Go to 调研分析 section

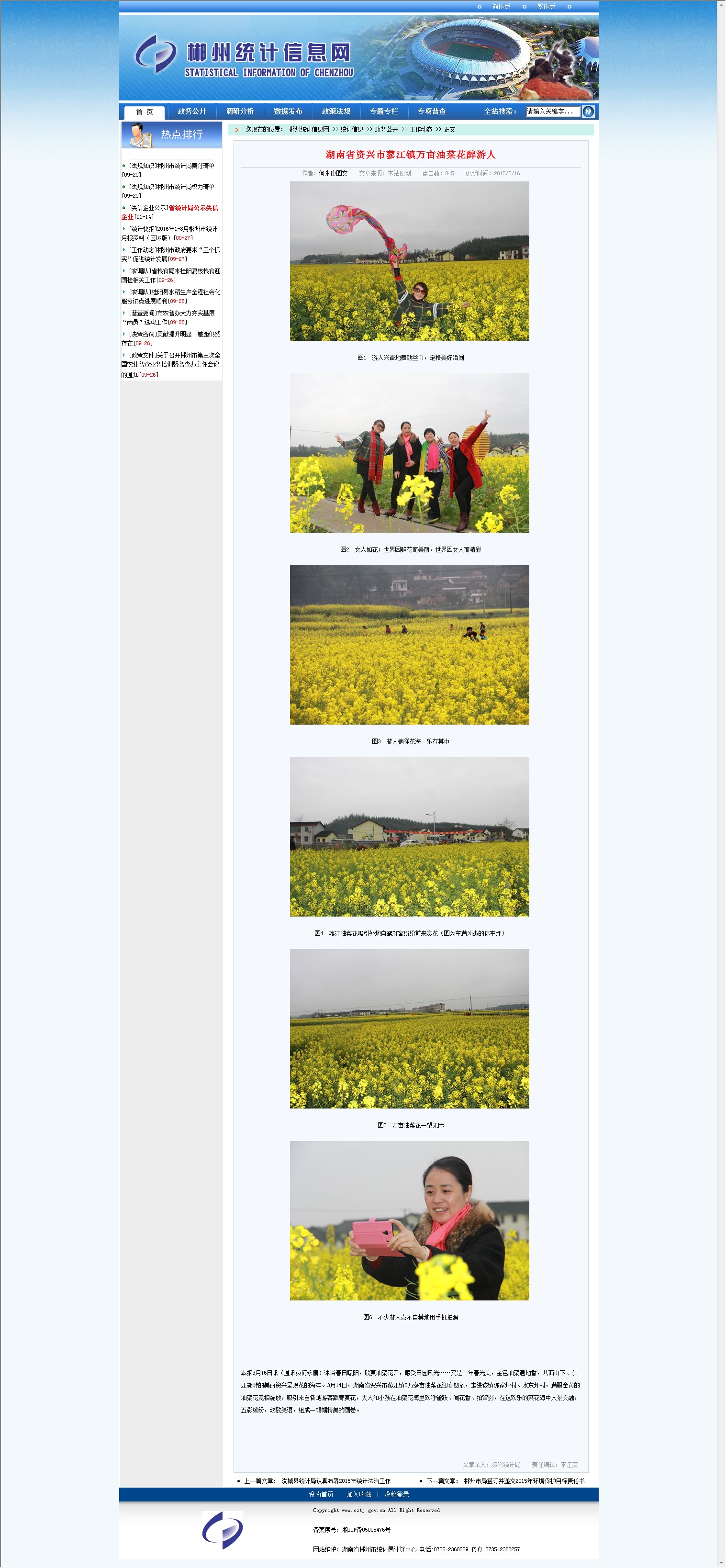(240, 112)
